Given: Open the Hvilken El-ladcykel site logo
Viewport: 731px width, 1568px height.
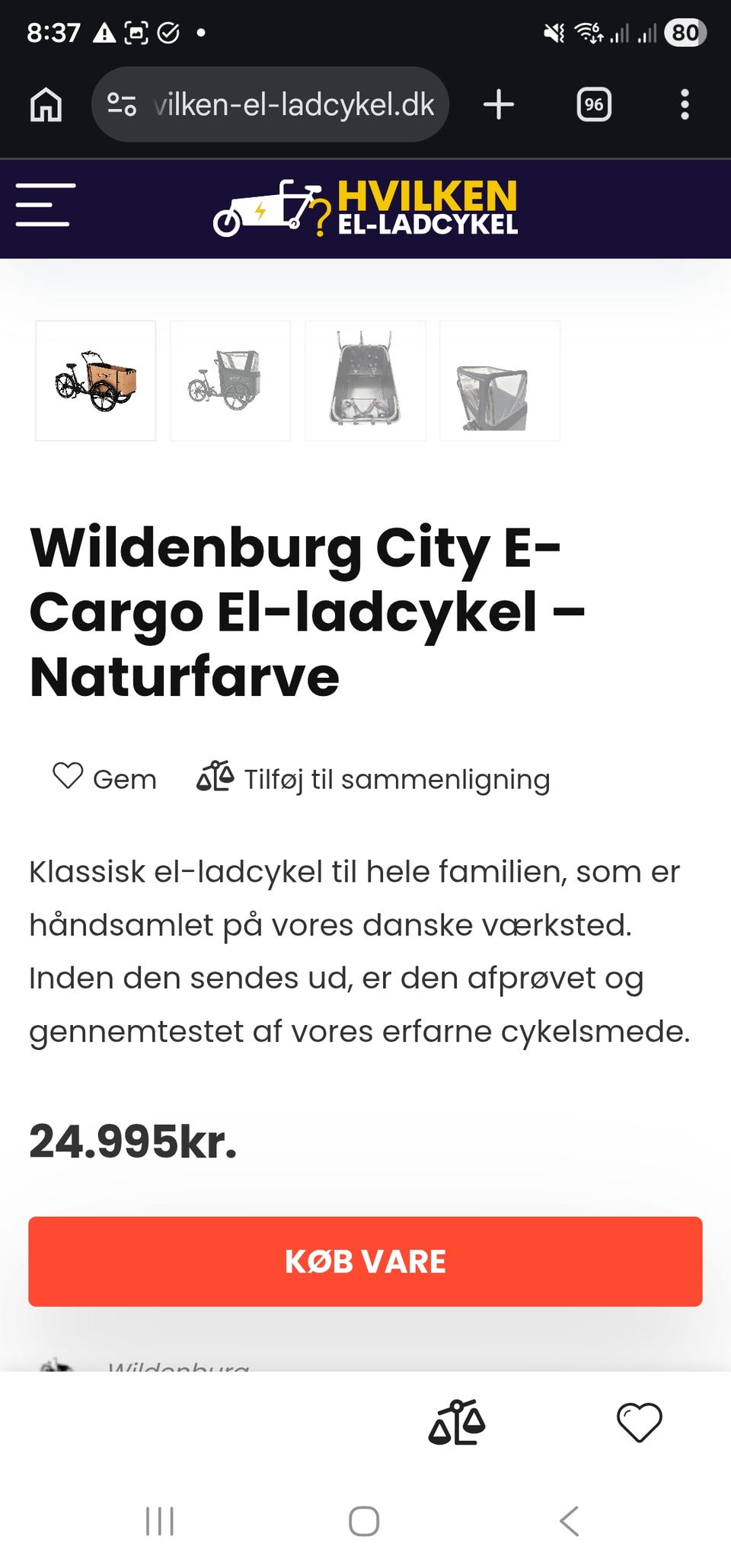Looking at the screenshot, I should pos(365,208).
